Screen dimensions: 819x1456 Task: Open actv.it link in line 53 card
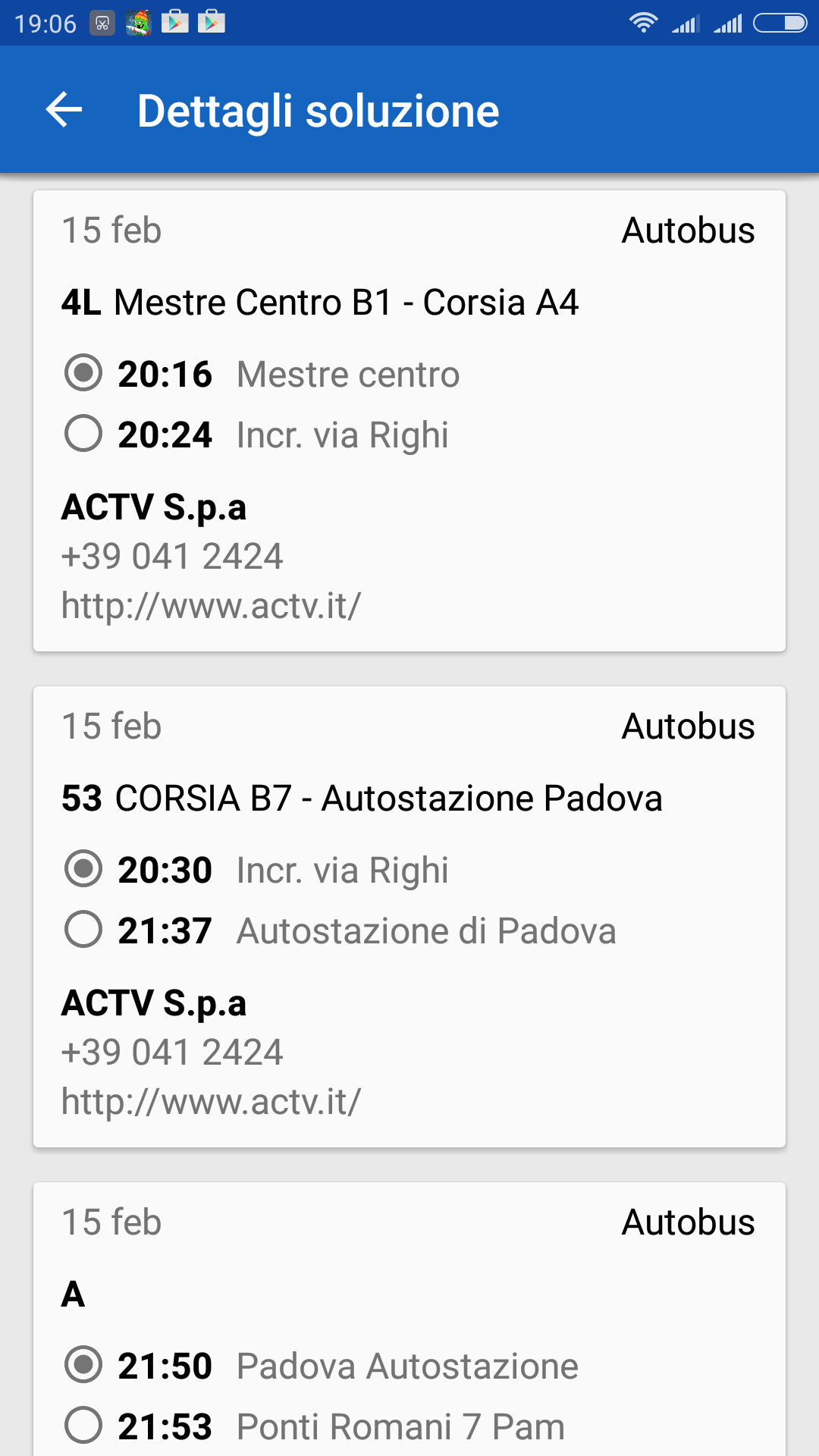pos(211,1102)
